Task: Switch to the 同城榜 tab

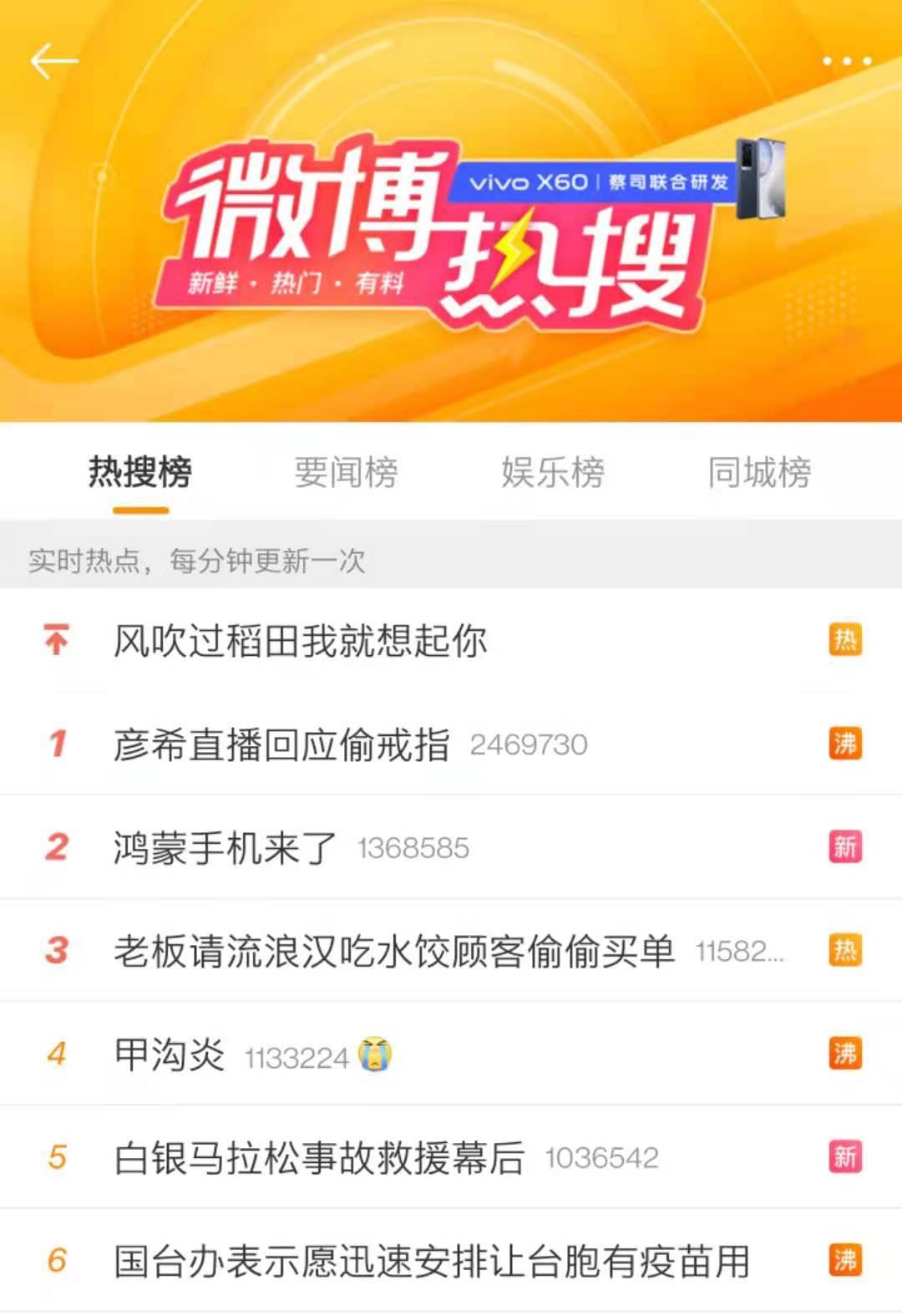Action: point(758,473)
